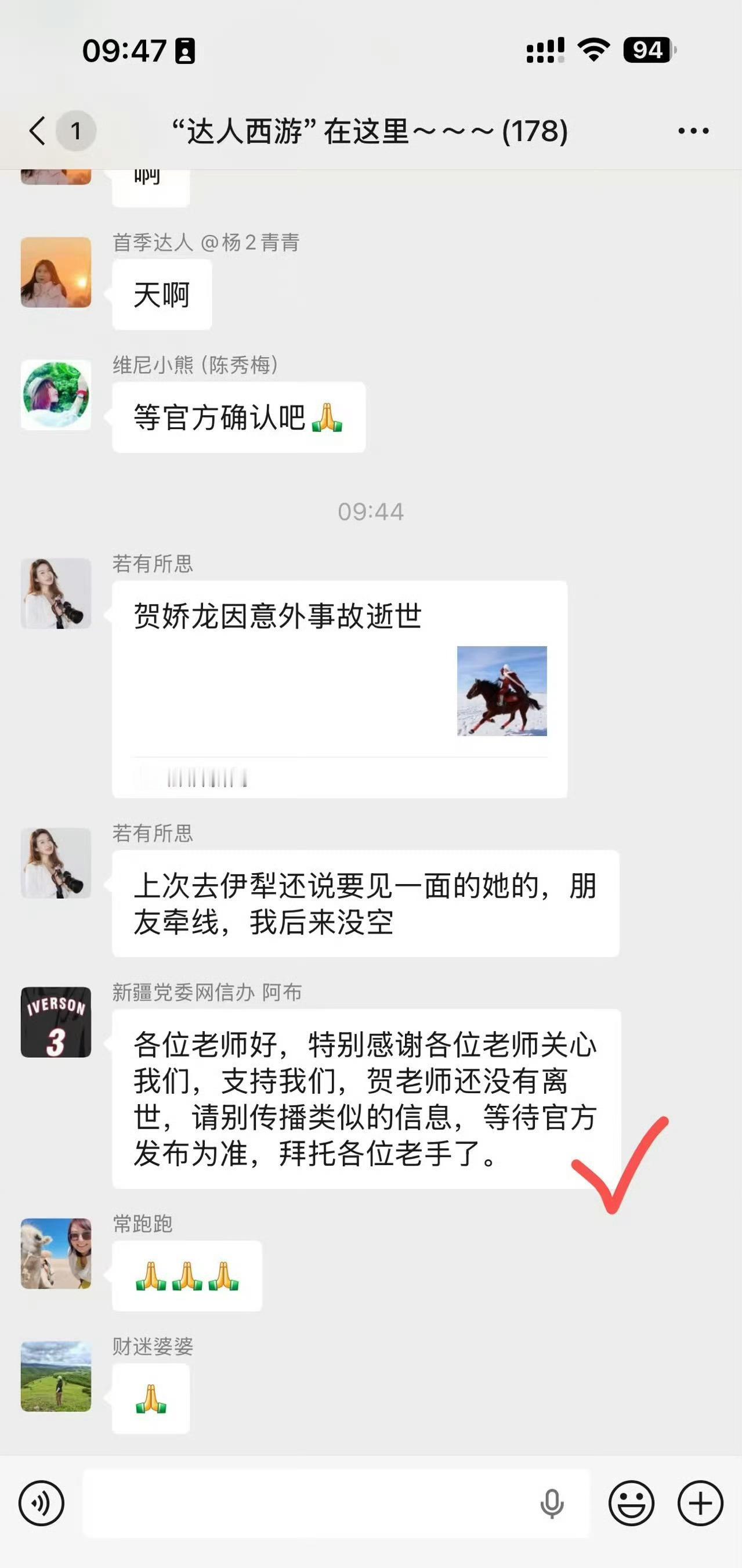Tap 若有所思's profile avatar

(55, 593)
